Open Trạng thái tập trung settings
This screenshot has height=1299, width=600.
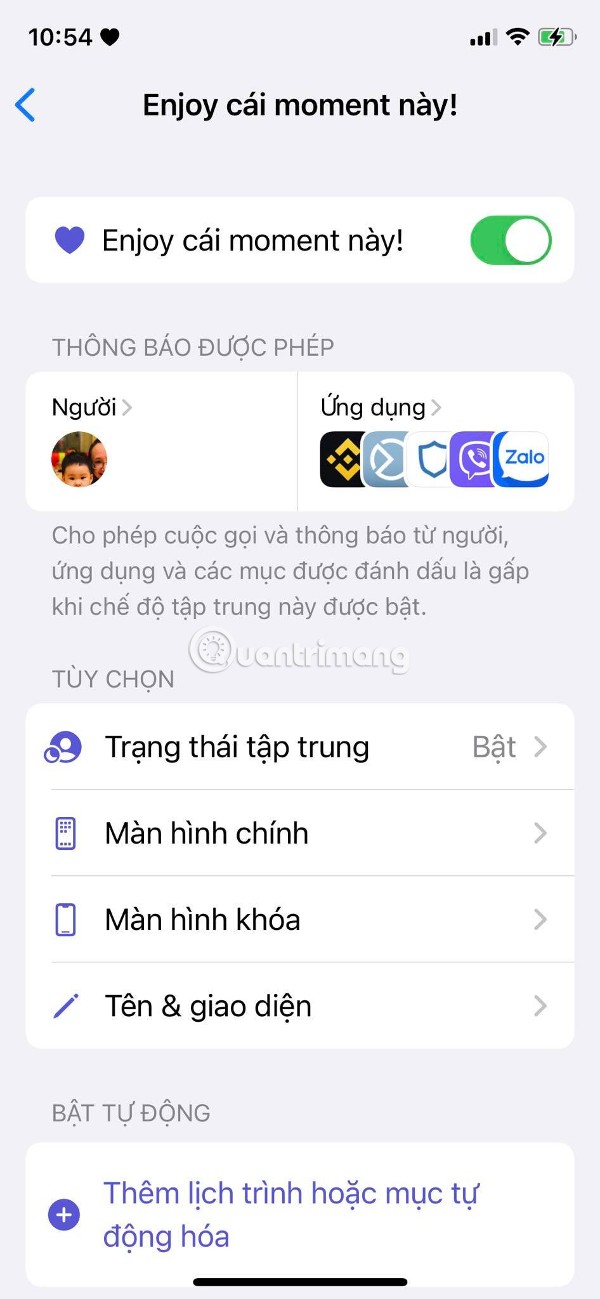tap(300, 747)
